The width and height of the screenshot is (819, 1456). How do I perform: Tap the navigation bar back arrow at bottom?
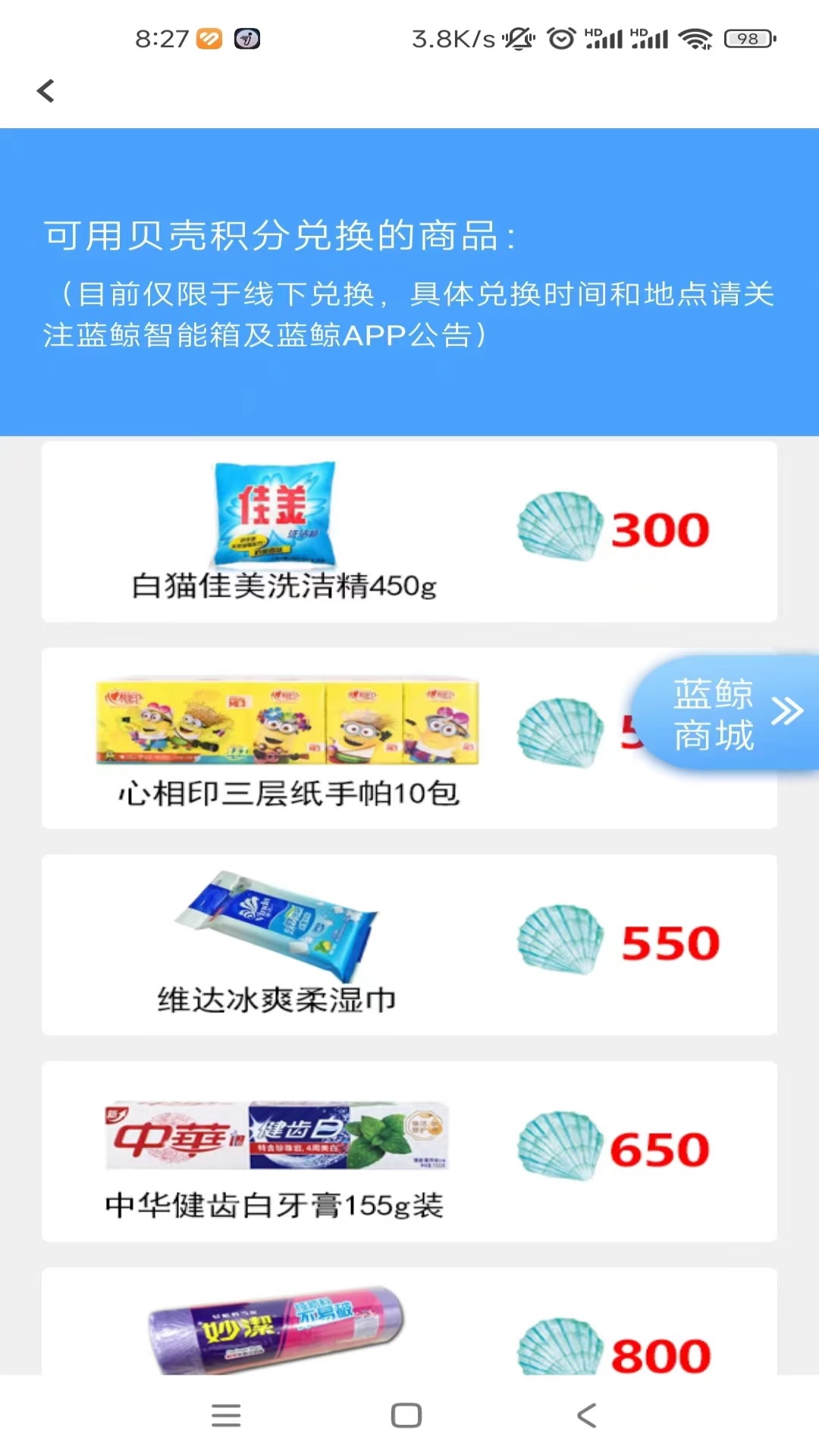[585, 1412]
